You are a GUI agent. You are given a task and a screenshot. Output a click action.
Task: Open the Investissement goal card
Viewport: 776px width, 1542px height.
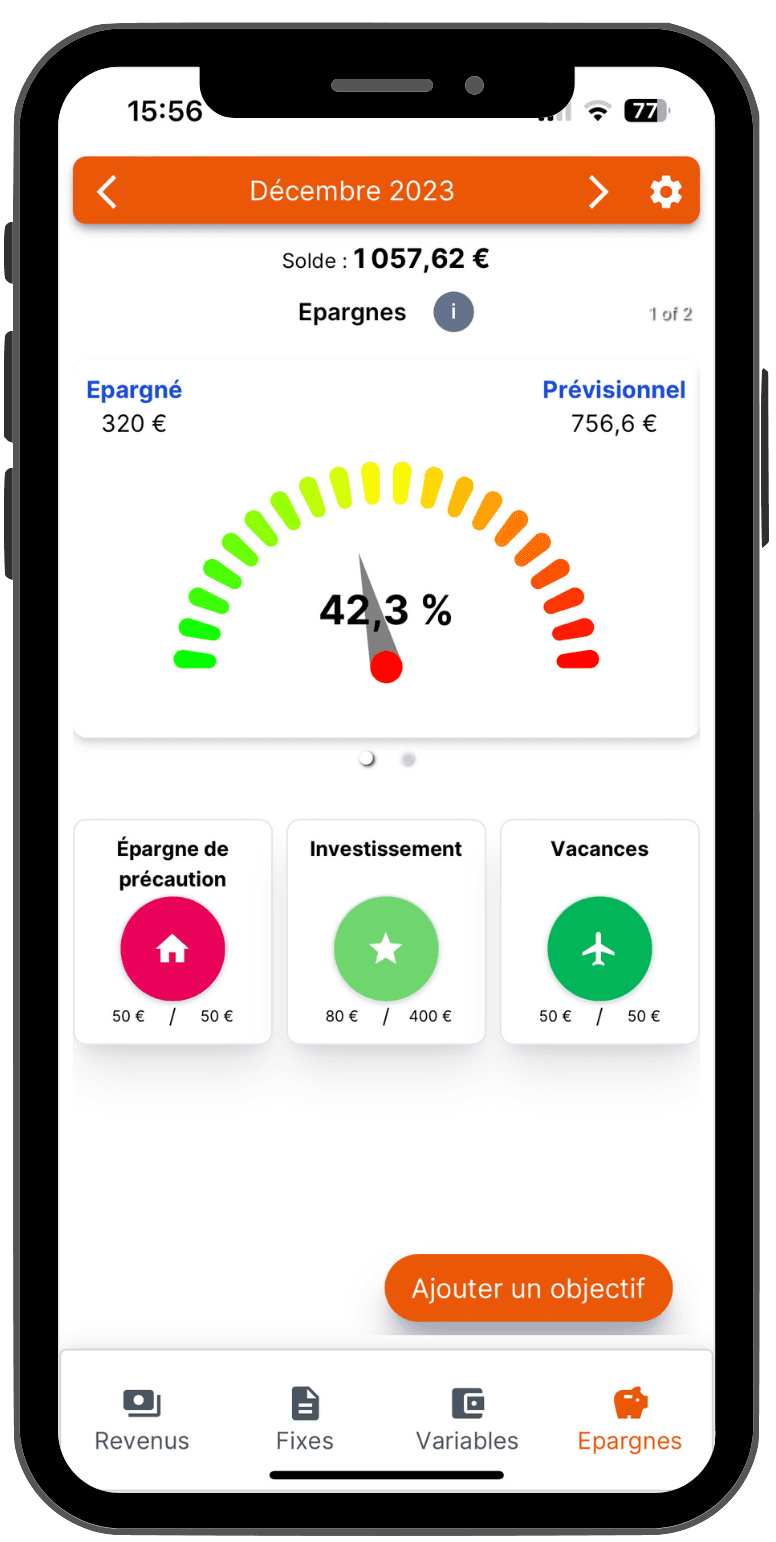tap(386, 932)
